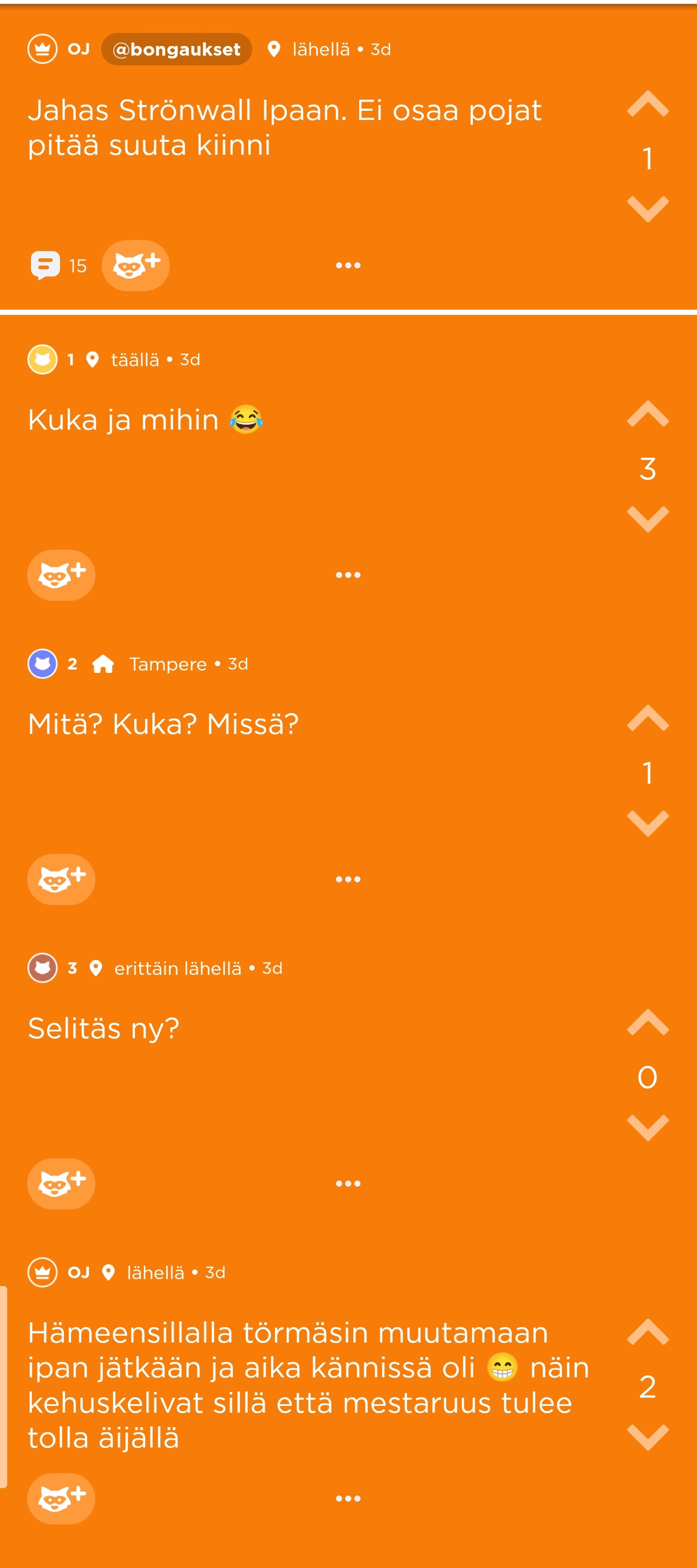Add reaction to the Strönwall post
The width and height of the screenshot is (697, 1568).
pos(135,266)
